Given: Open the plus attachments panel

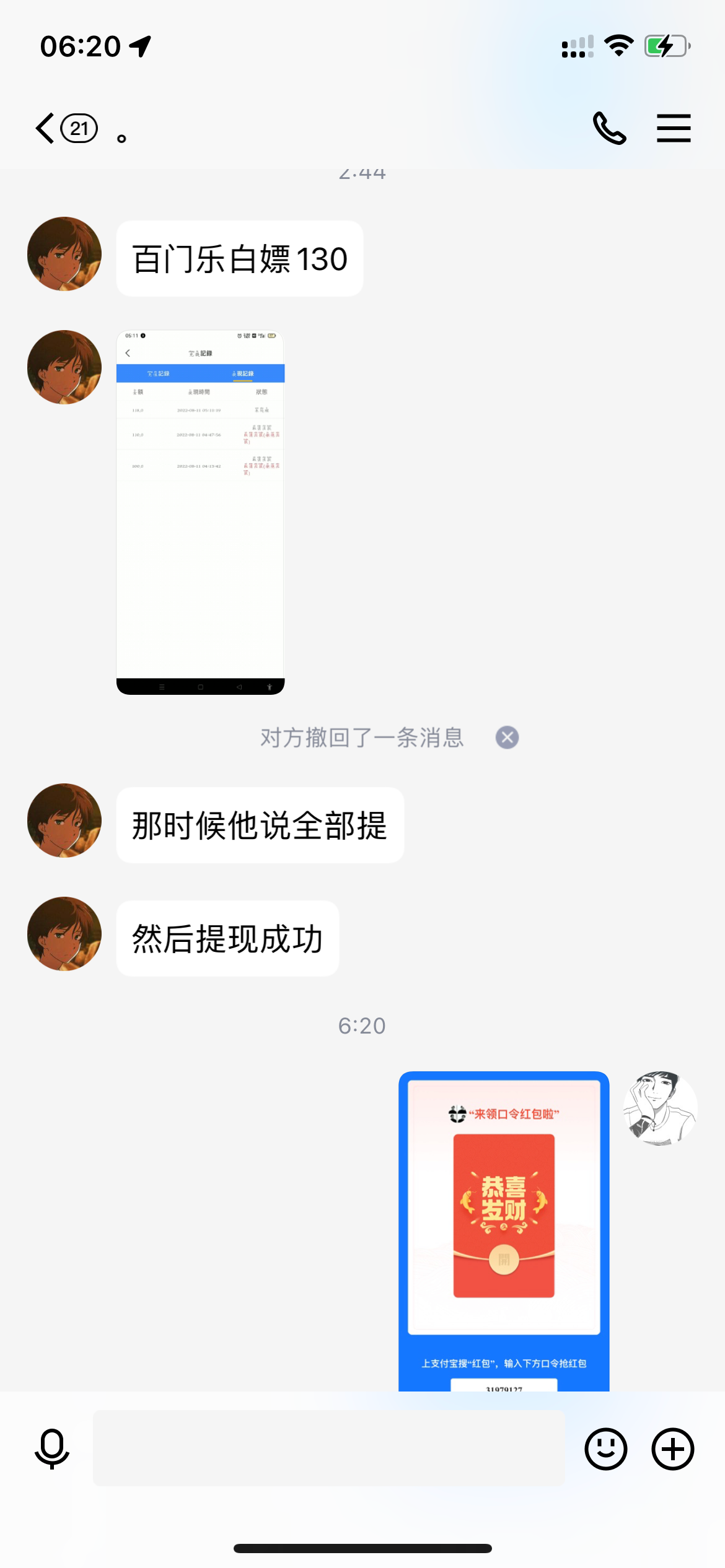Looking at the screenshot, I should coord(672,1448).
